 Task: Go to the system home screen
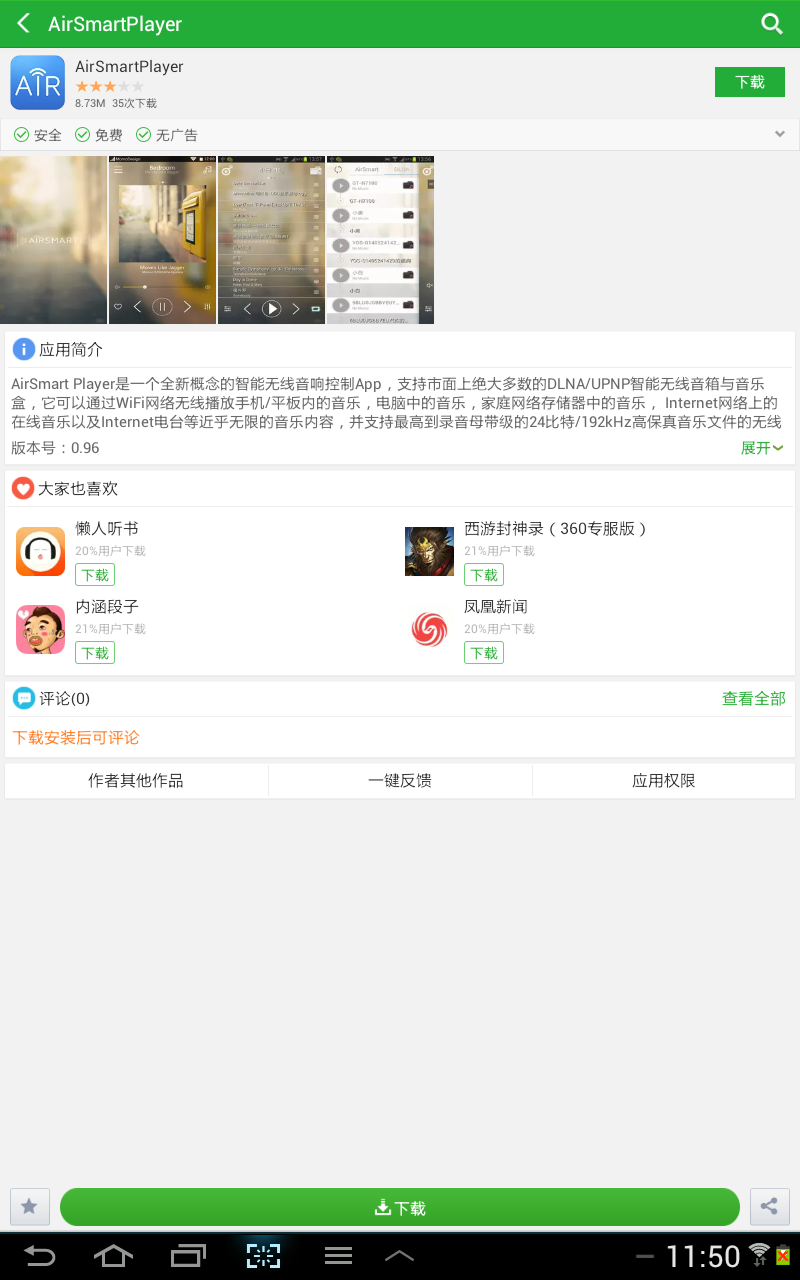tap(112, 1256)
